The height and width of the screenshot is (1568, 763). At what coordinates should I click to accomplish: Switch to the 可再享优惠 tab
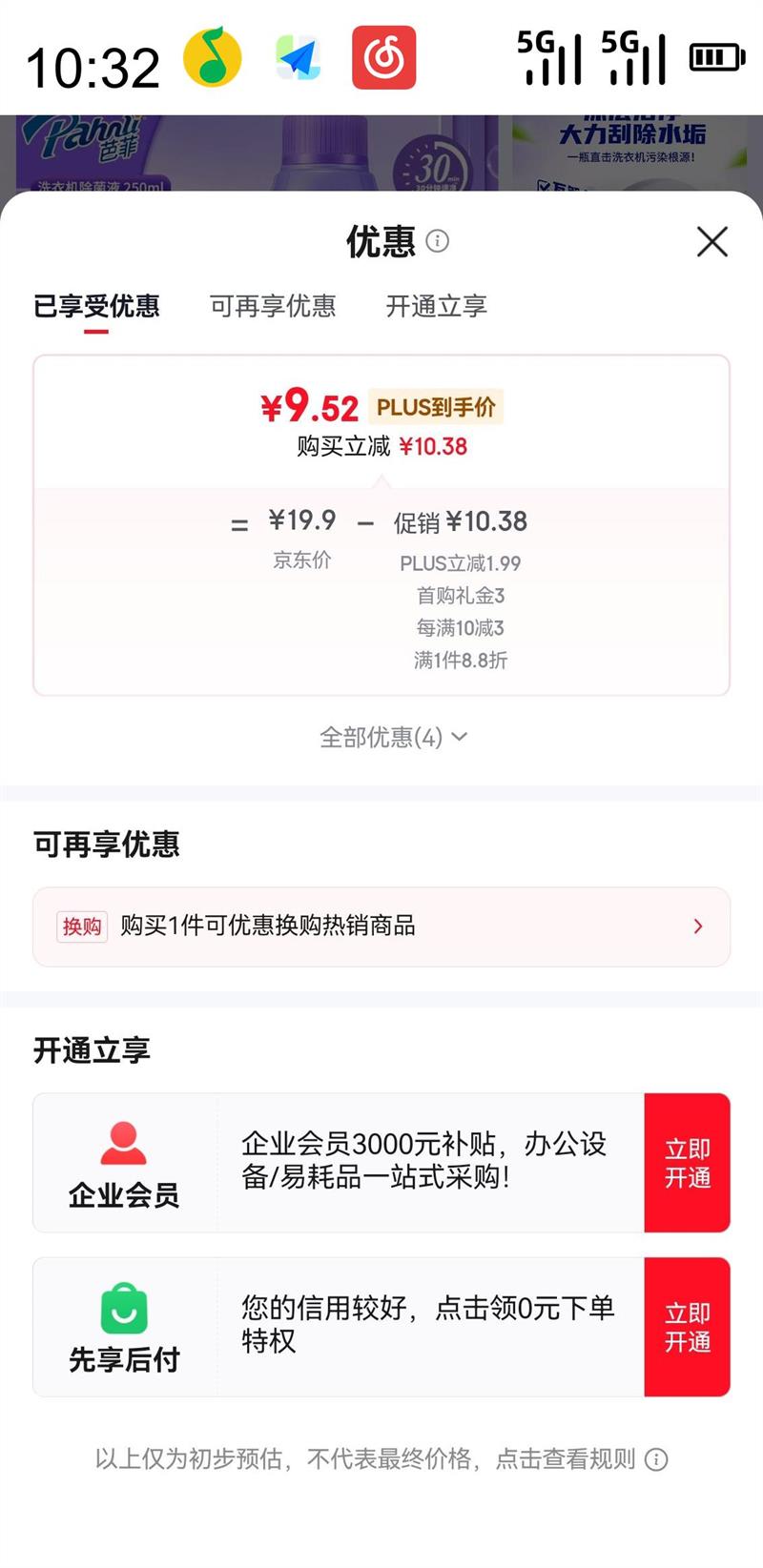coord(273,307)
